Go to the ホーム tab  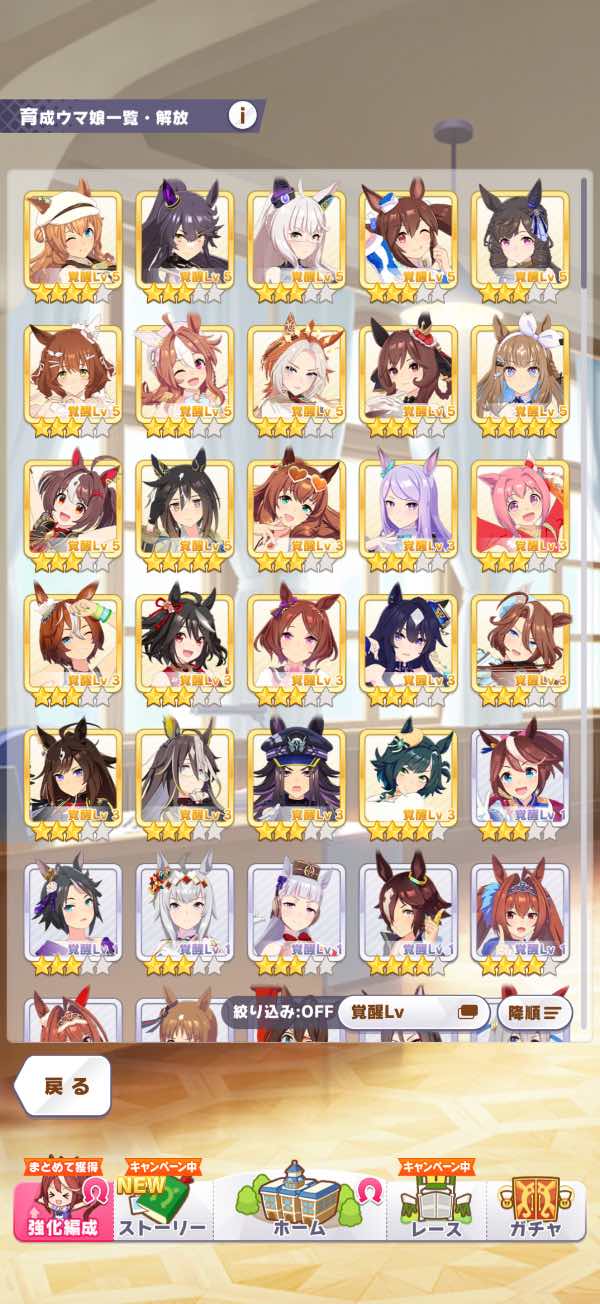298,1205
